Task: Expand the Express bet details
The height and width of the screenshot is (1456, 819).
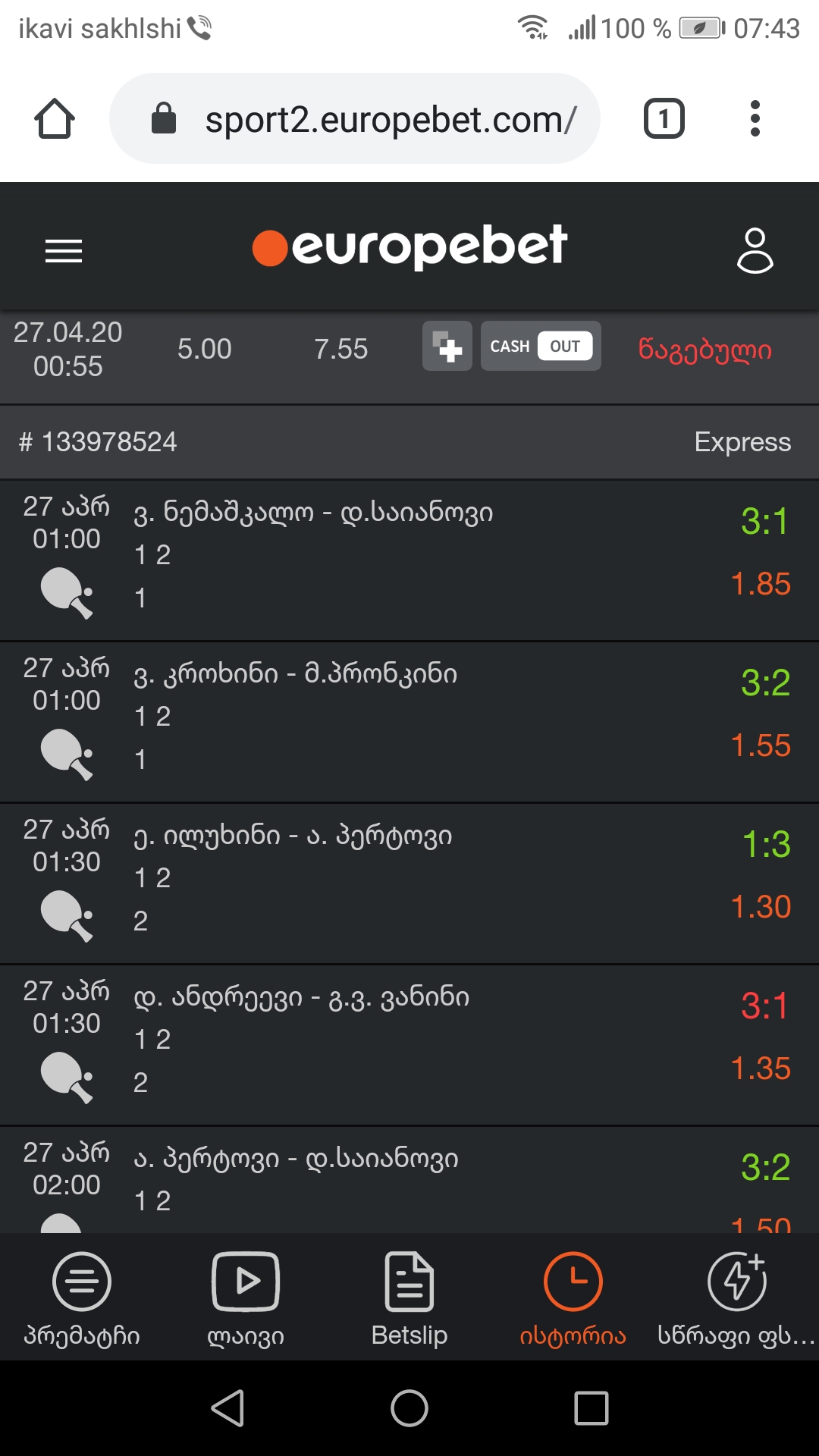Action: click(x=742, y=441)
